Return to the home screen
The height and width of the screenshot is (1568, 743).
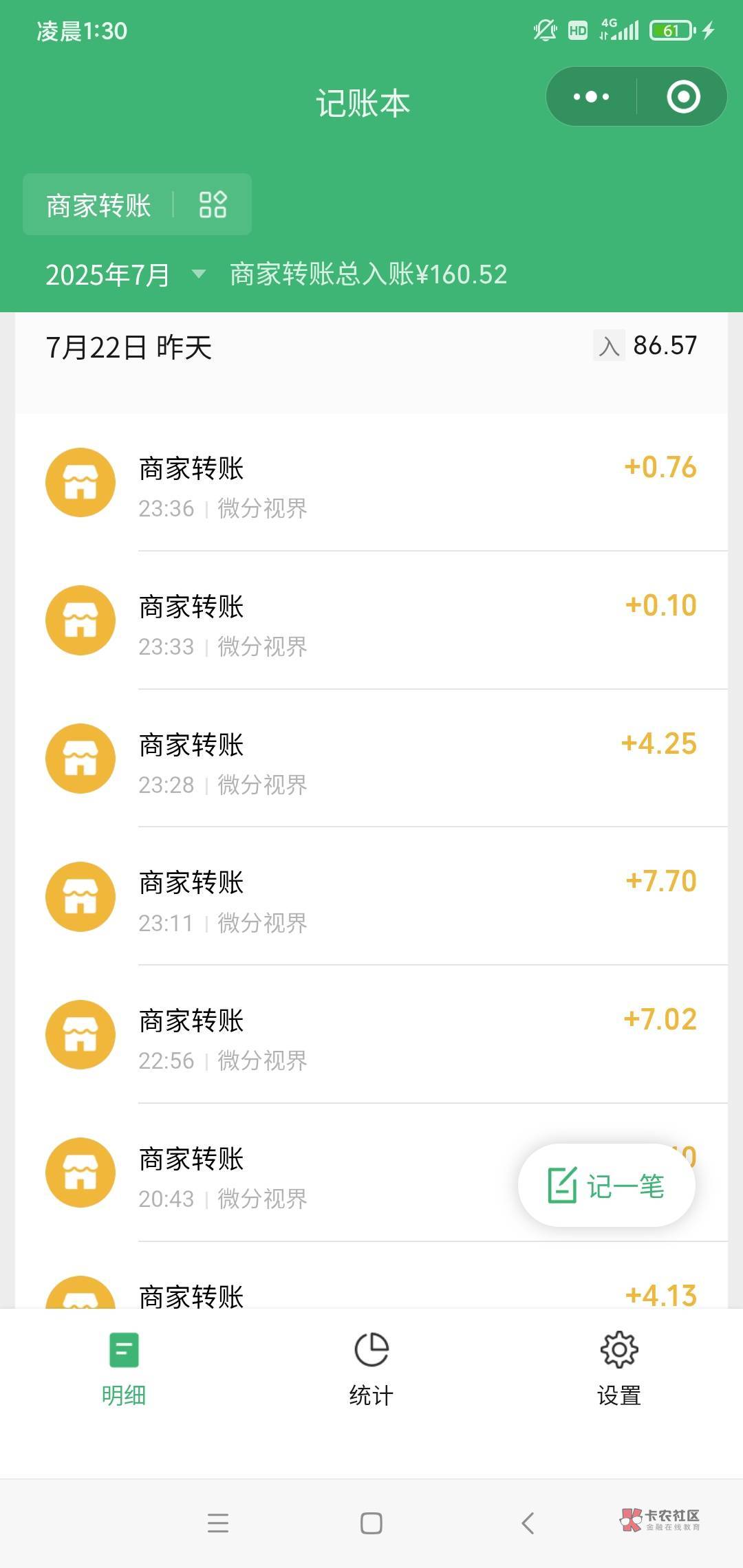pos(371,1523)
